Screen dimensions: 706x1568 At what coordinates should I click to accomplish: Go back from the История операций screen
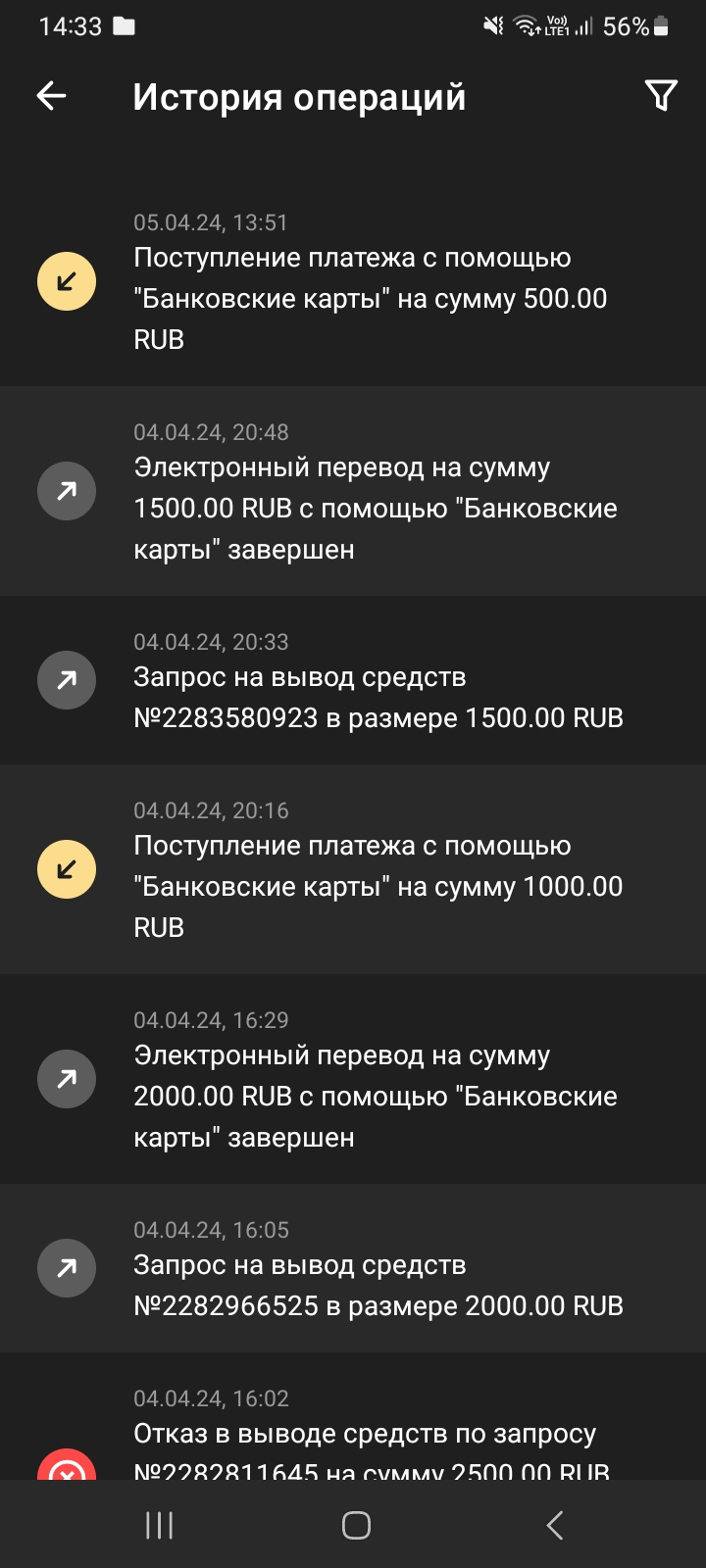click(x=51, y=95)
